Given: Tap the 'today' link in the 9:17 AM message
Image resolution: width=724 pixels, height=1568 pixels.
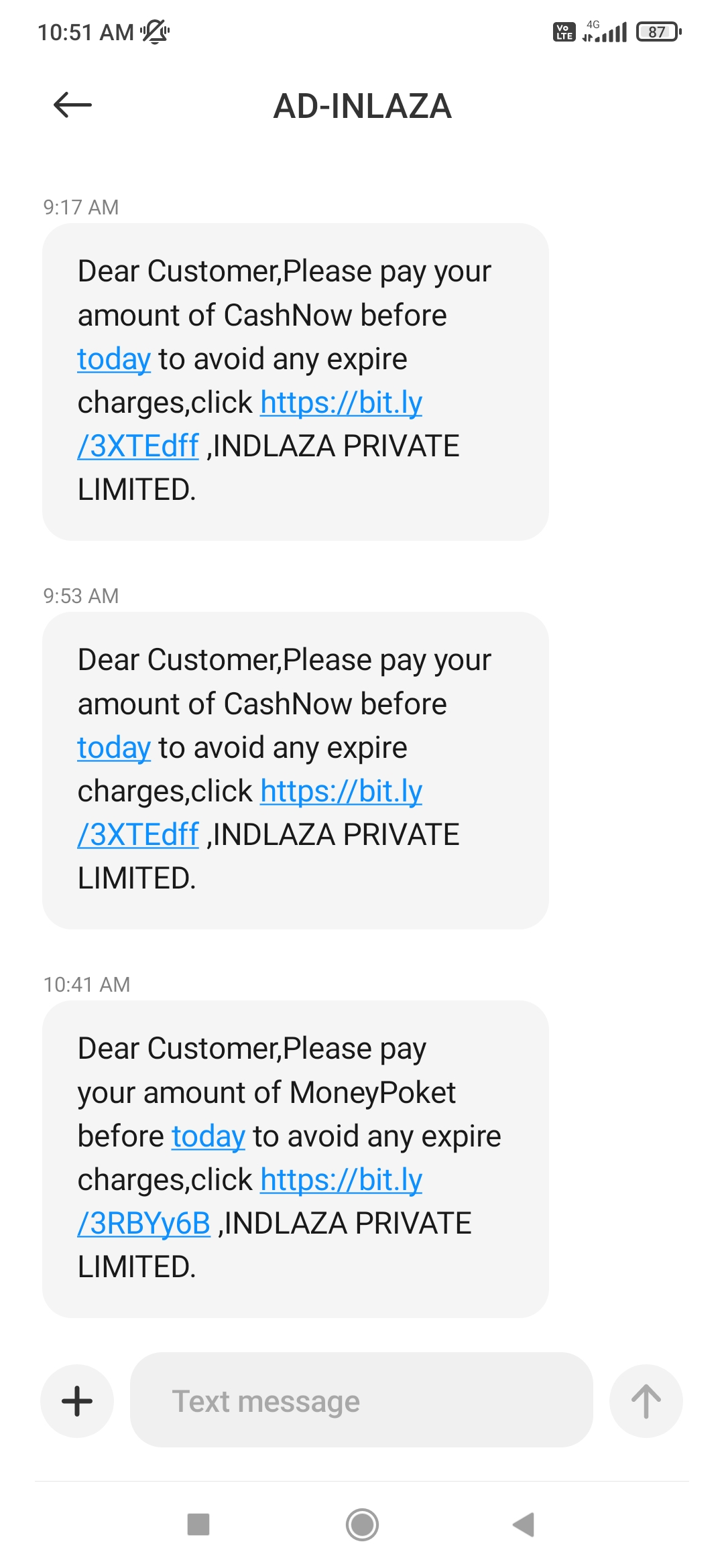Looking at the screenshot, I should (114, 359).
